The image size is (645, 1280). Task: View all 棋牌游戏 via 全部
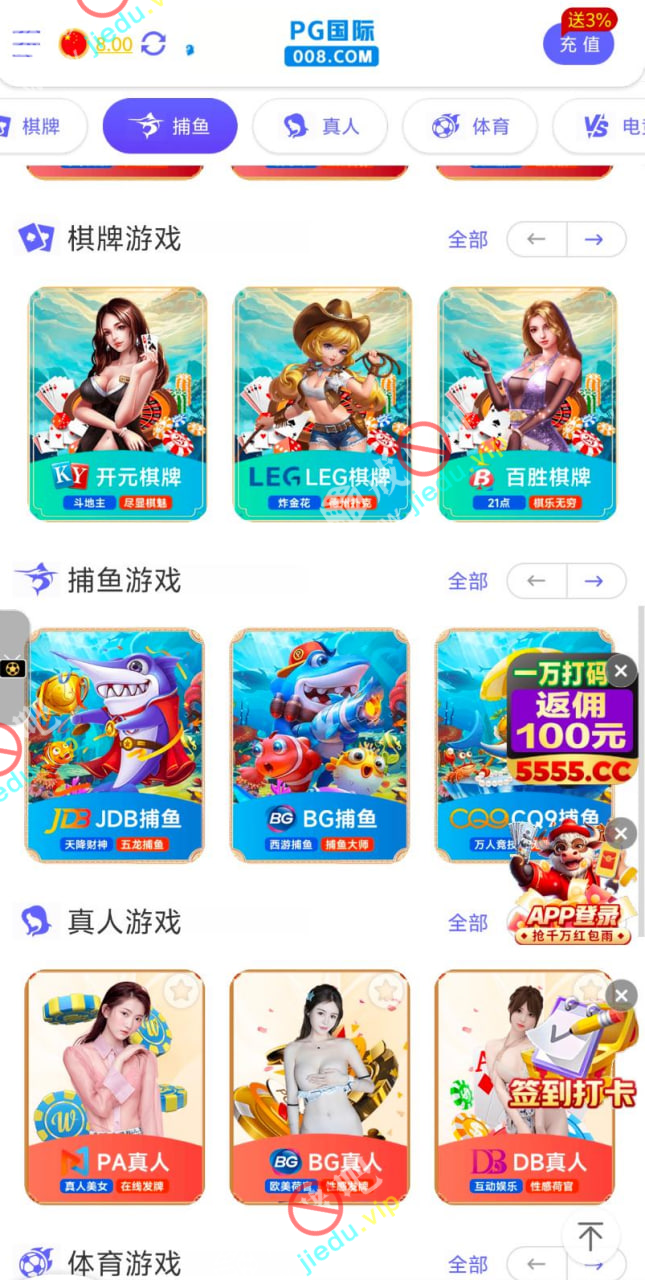467,239
